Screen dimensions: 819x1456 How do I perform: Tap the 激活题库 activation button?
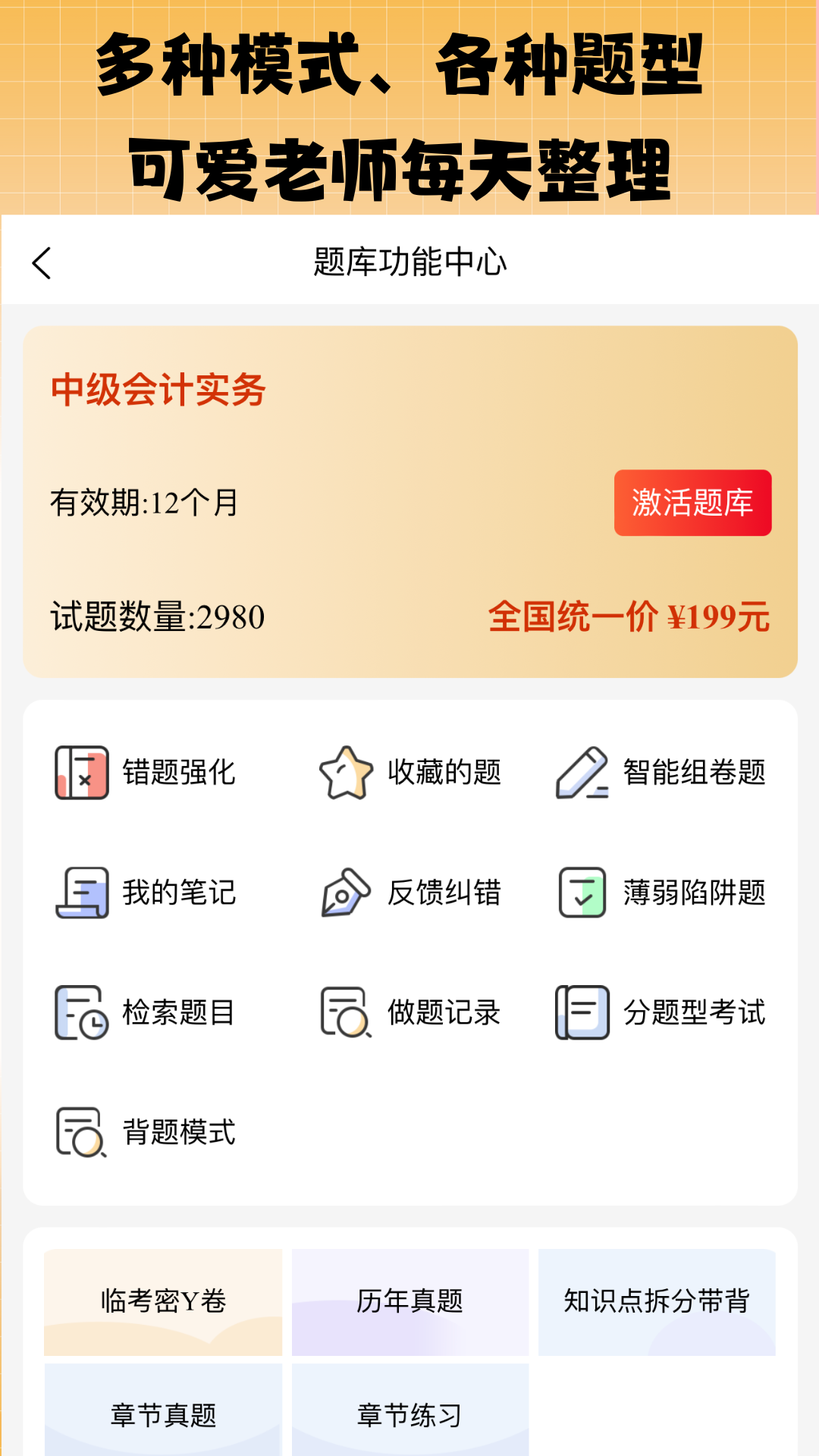click(x=692, y=504)
